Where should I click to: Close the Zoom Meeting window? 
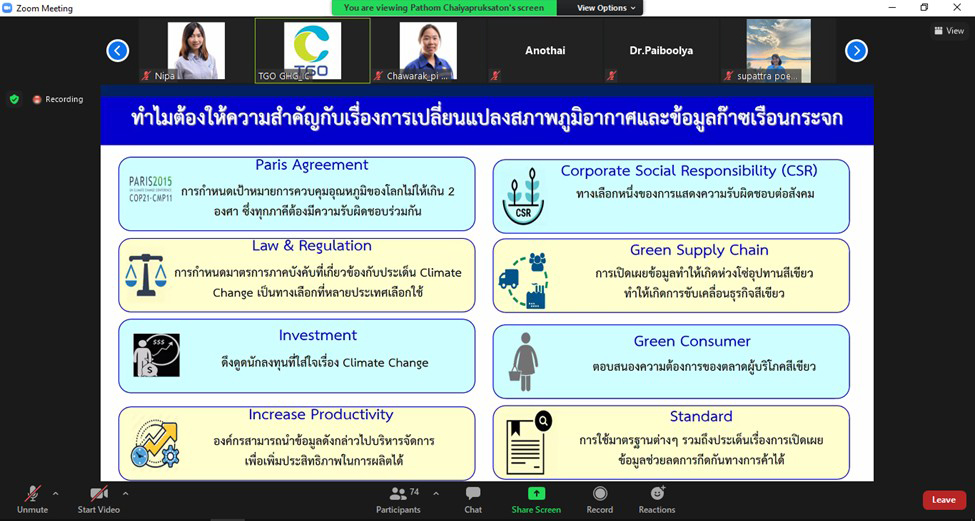click(x=957, y=8)
